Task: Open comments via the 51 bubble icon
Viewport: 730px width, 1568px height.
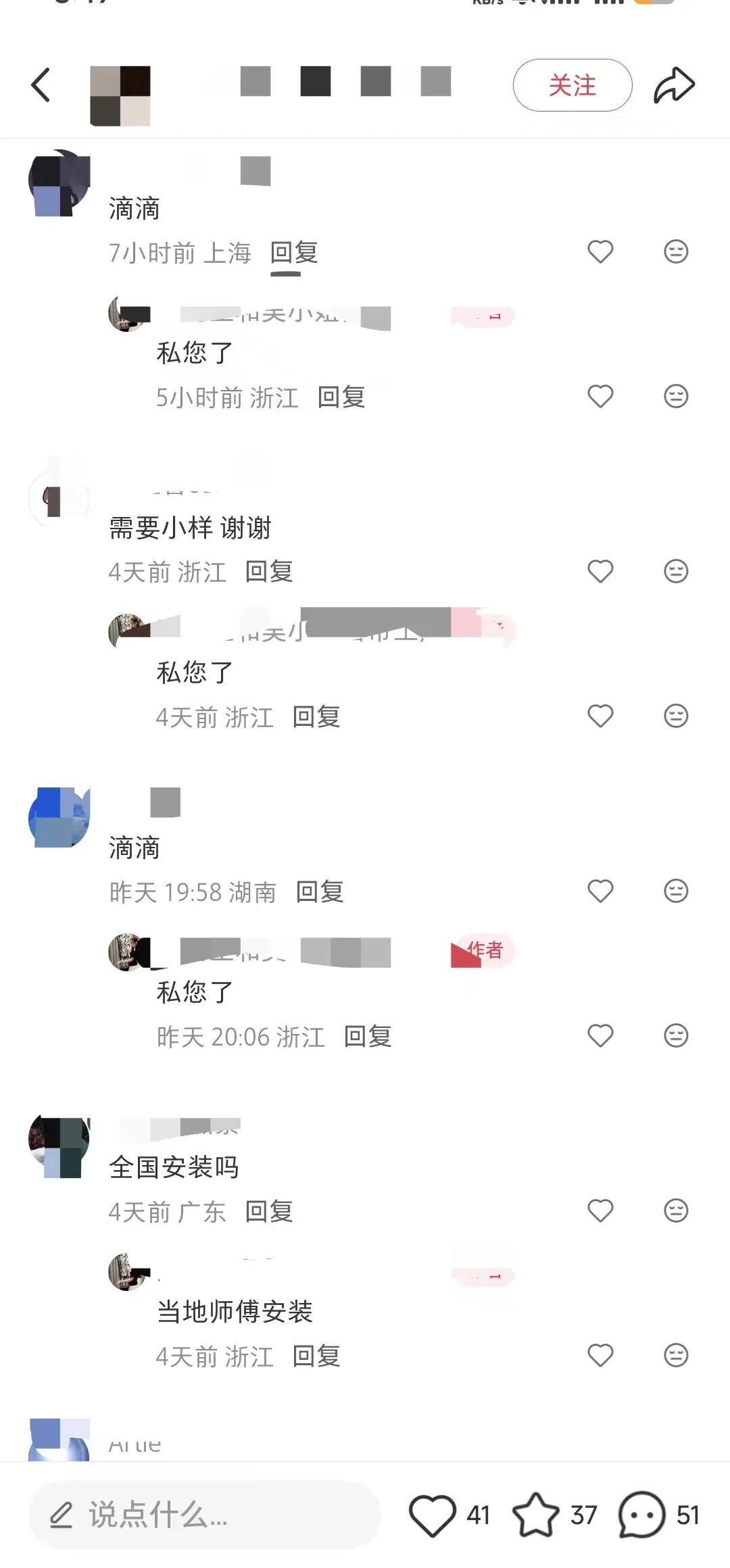Action: click(x=641, y=1515)
